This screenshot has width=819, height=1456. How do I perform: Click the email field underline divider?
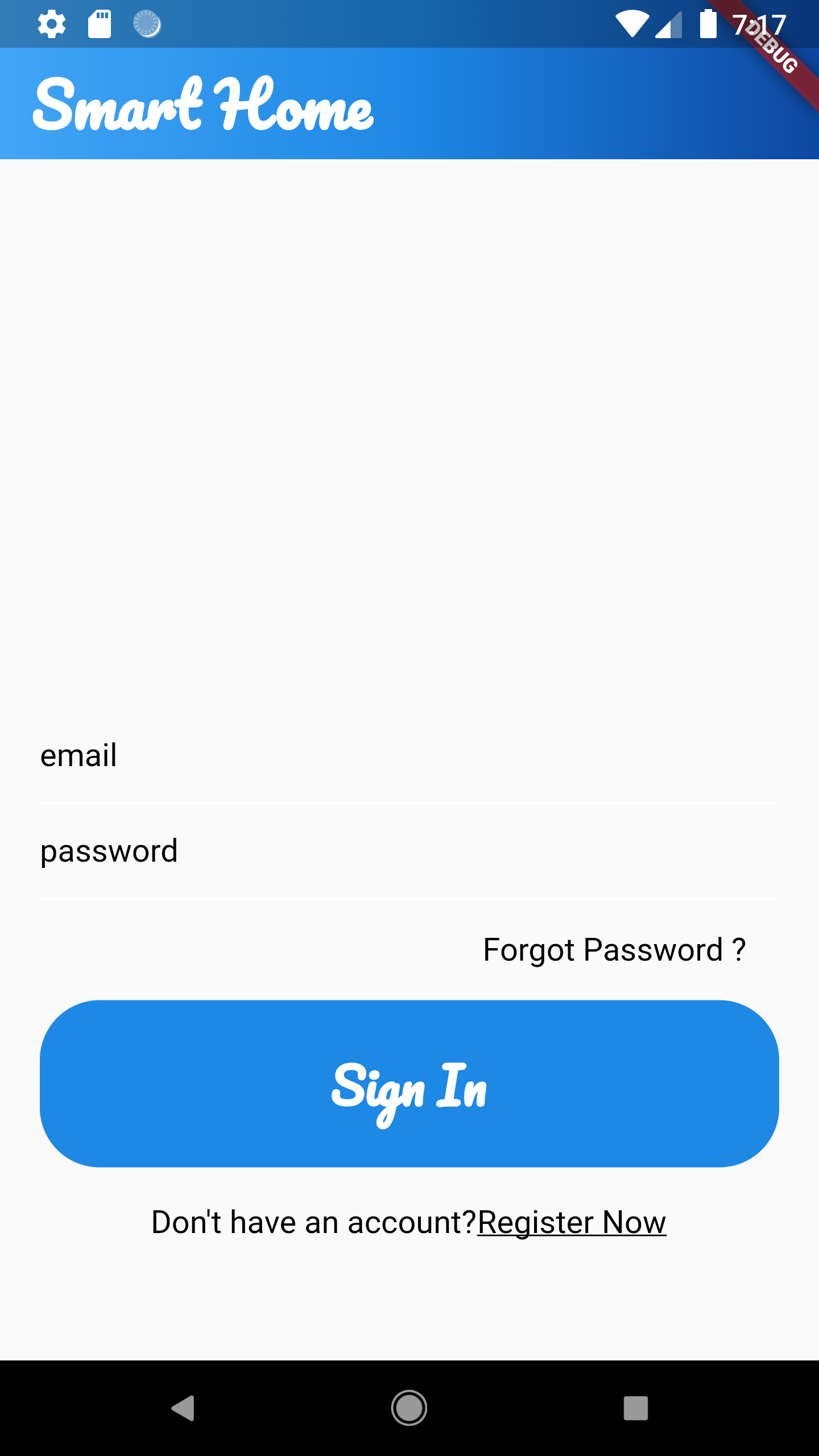tap(409, 802)
